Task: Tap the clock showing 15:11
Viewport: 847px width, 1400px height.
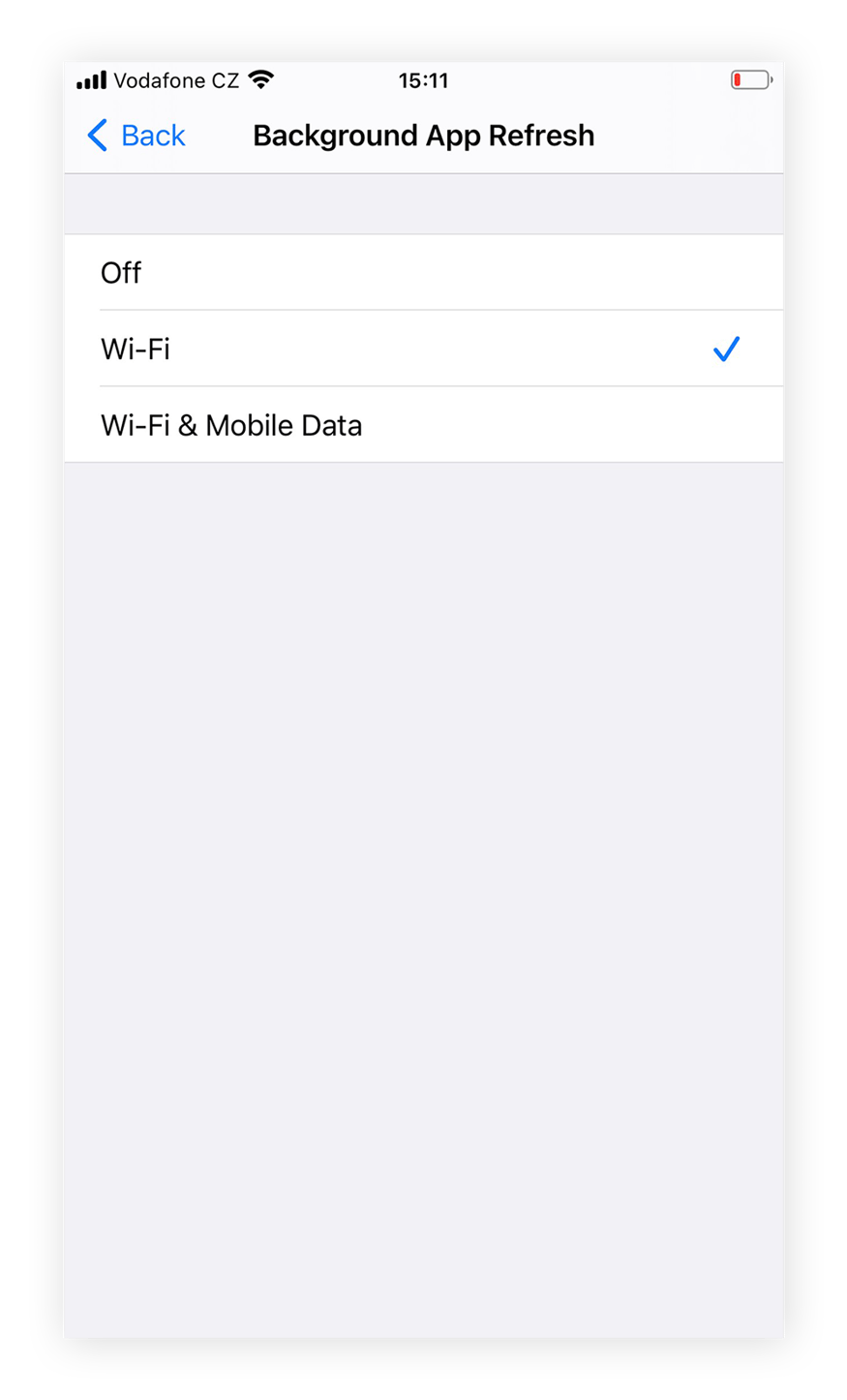Action: tap(423, 80)
